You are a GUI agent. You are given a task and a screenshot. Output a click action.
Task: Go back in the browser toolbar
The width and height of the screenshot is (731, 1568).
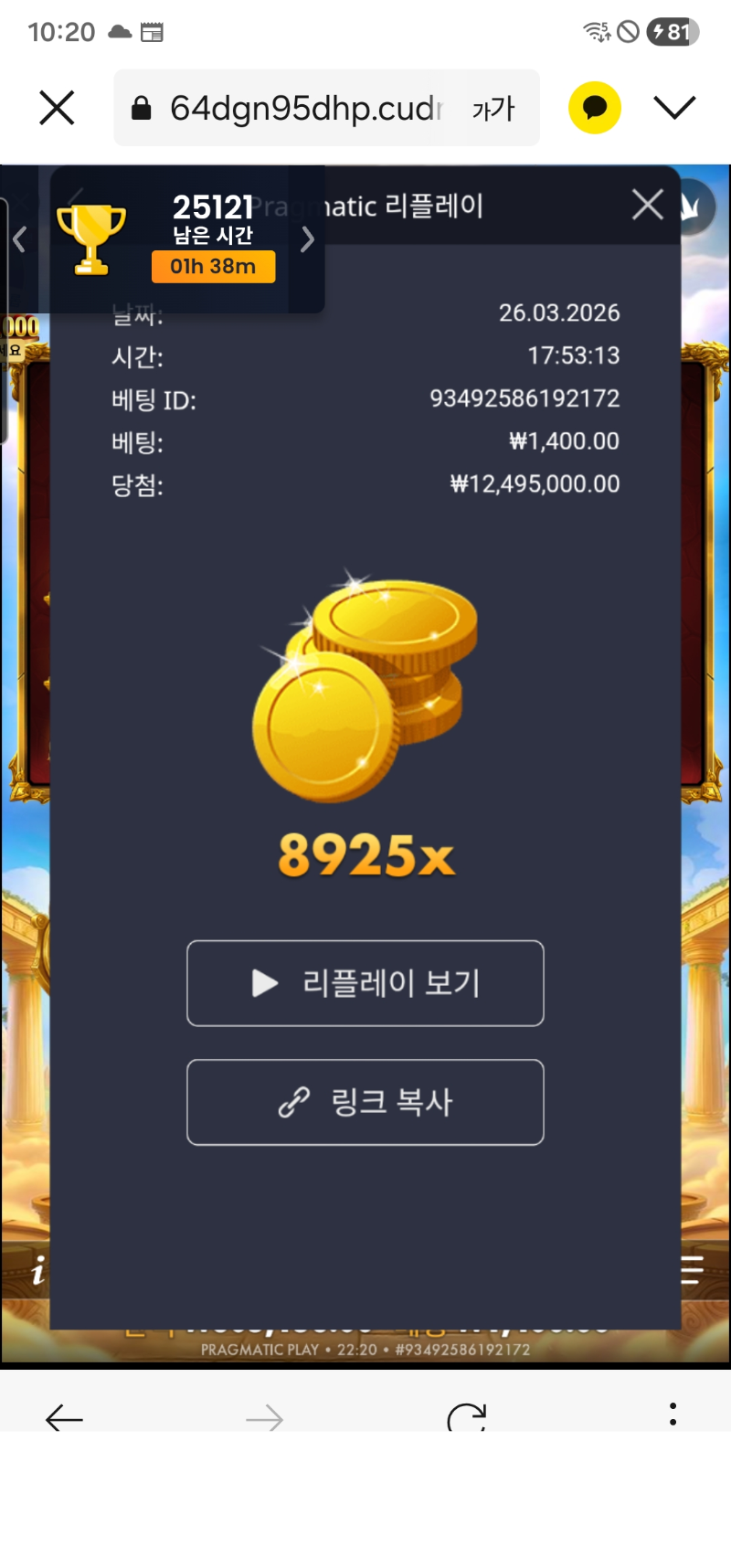click(x=64, y=1418)
